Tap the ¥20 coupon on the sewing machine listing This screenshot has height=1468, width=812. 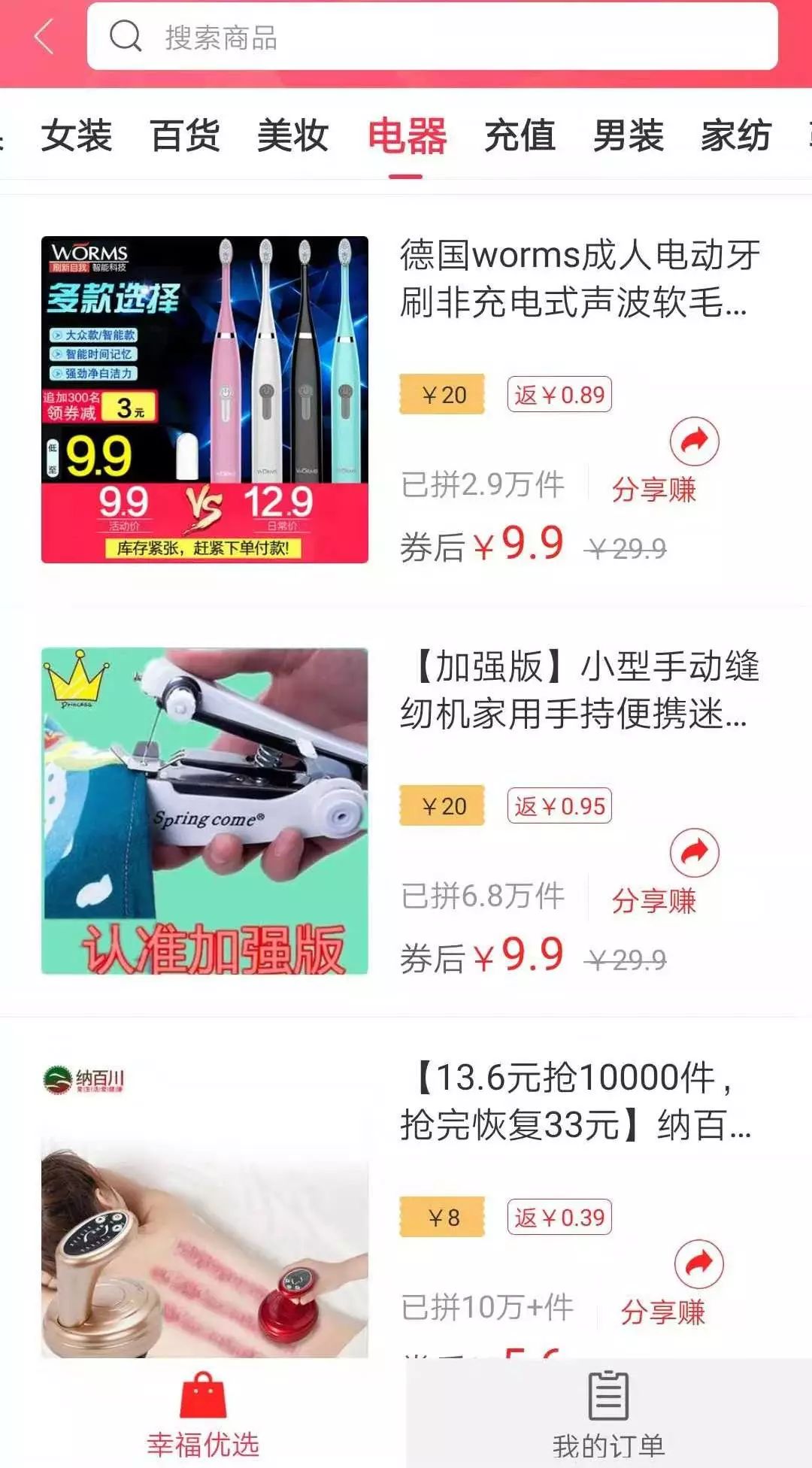[x=441, y=806]
